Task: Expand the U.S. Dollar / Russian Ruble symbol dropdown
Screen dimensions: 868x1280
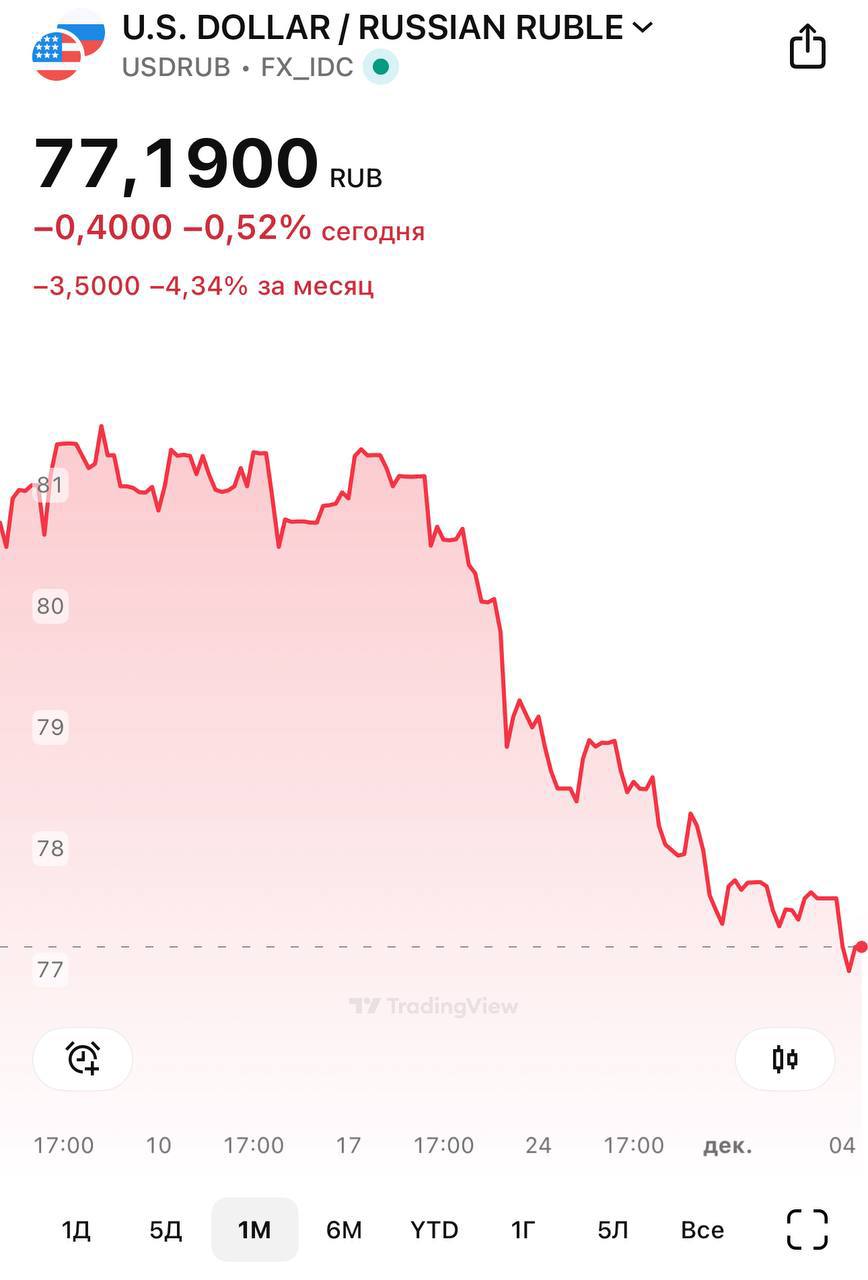Action: [x=642, y=28]
